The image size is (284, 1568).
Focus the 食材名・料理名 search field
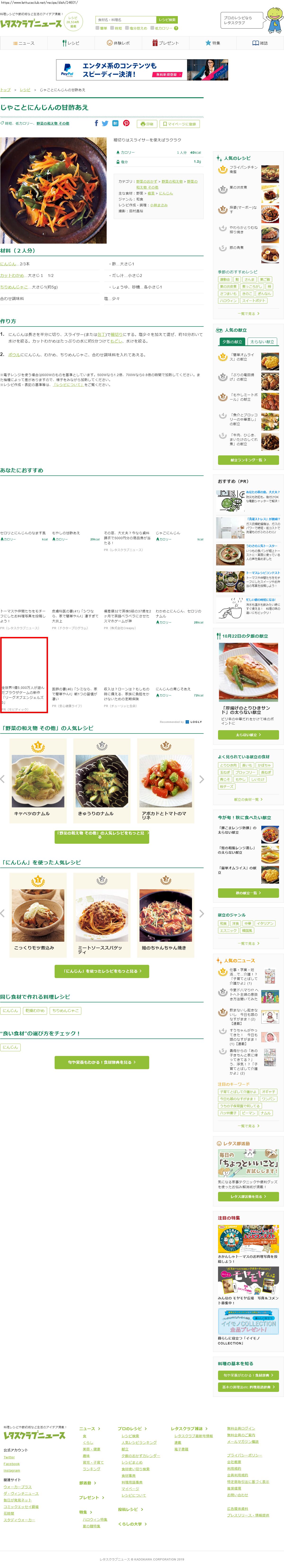point(126,20)
